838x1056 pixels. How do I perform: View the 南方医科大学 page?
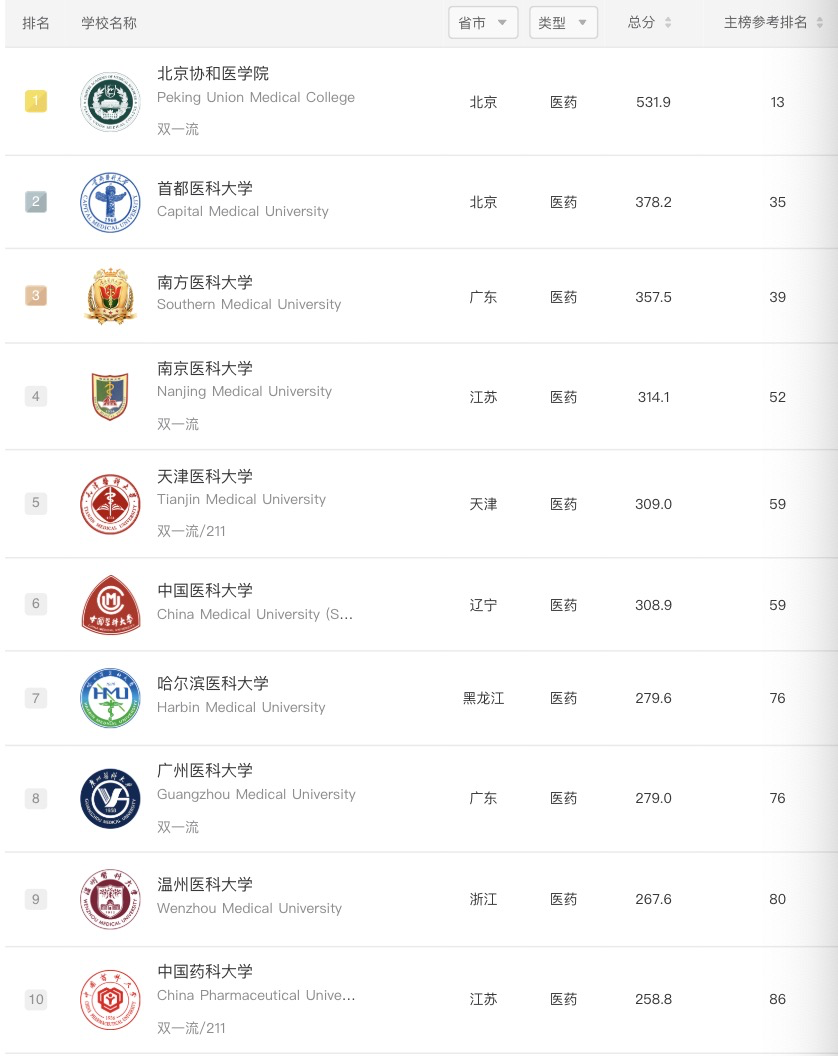click(205, 283)
